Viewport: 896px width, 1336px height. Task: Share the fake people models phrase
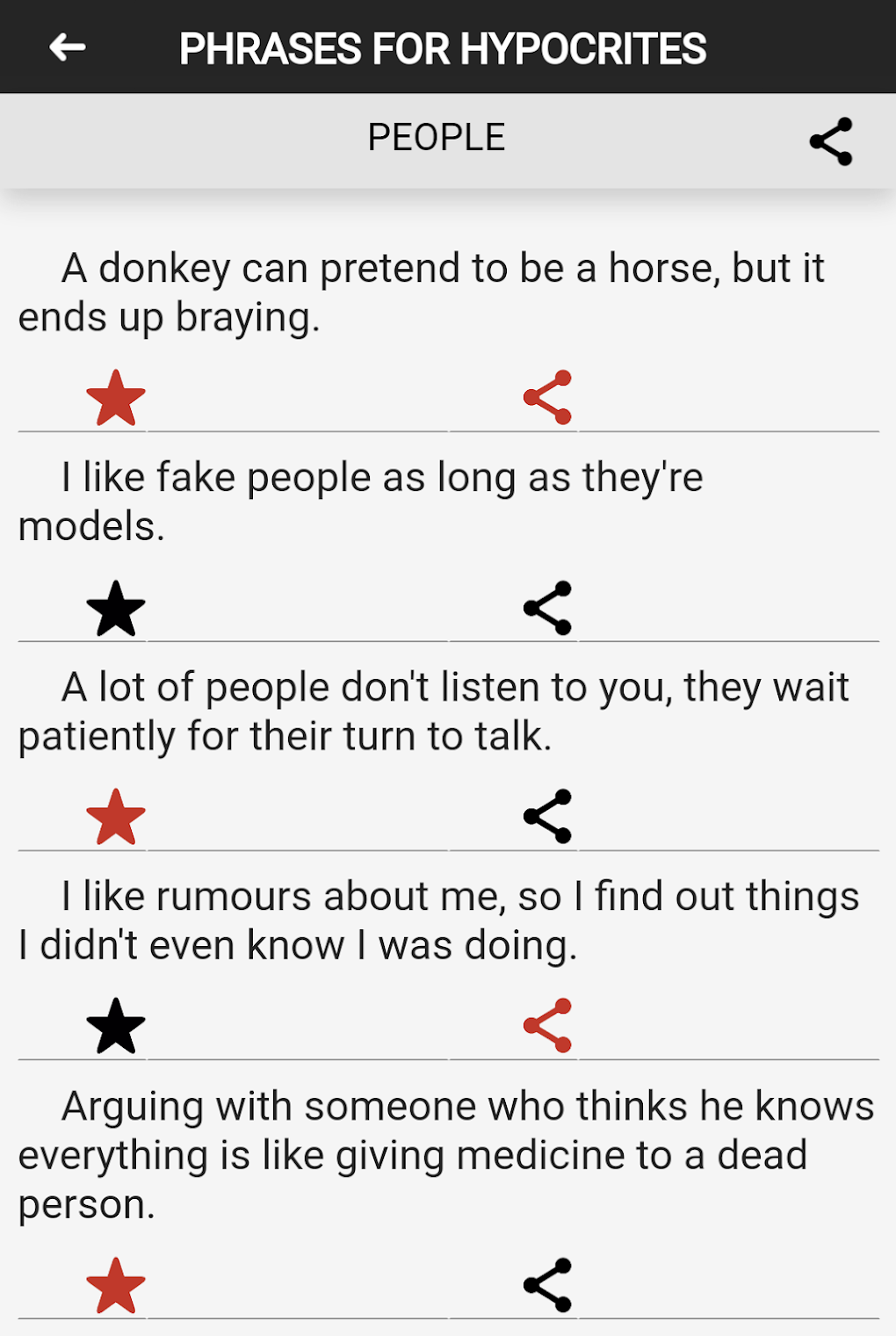click(x=547, y=608)
